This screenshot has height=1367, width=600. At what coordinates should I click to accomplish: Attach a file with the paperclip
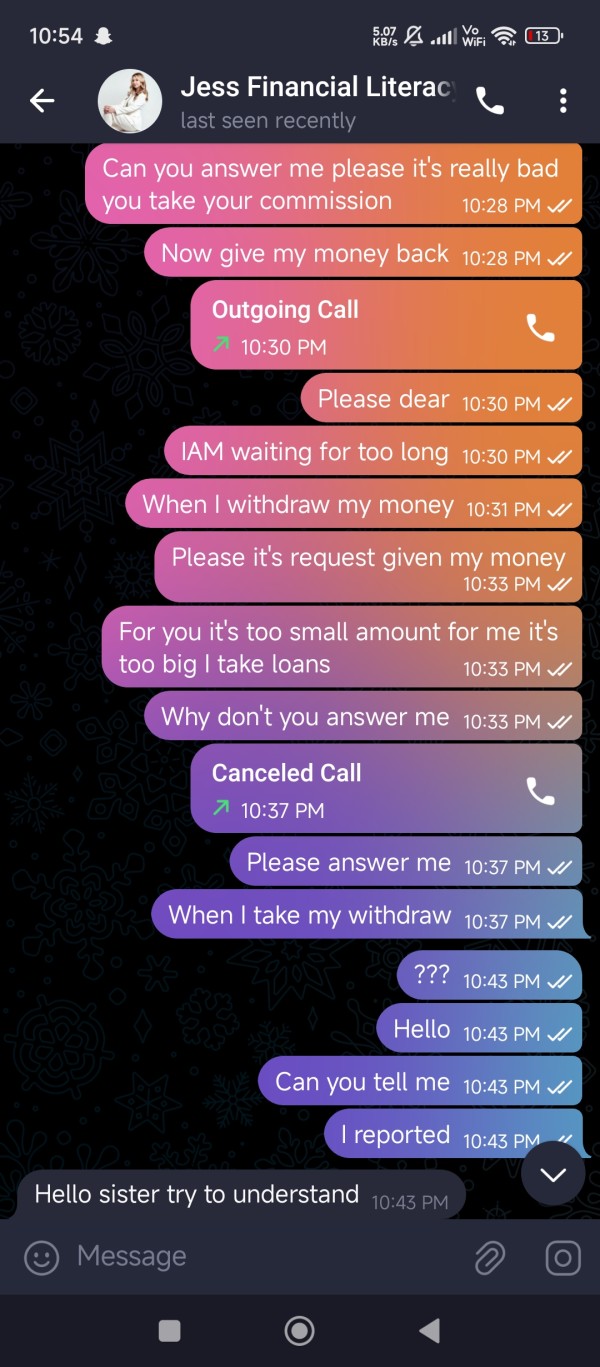(490, 1257)
